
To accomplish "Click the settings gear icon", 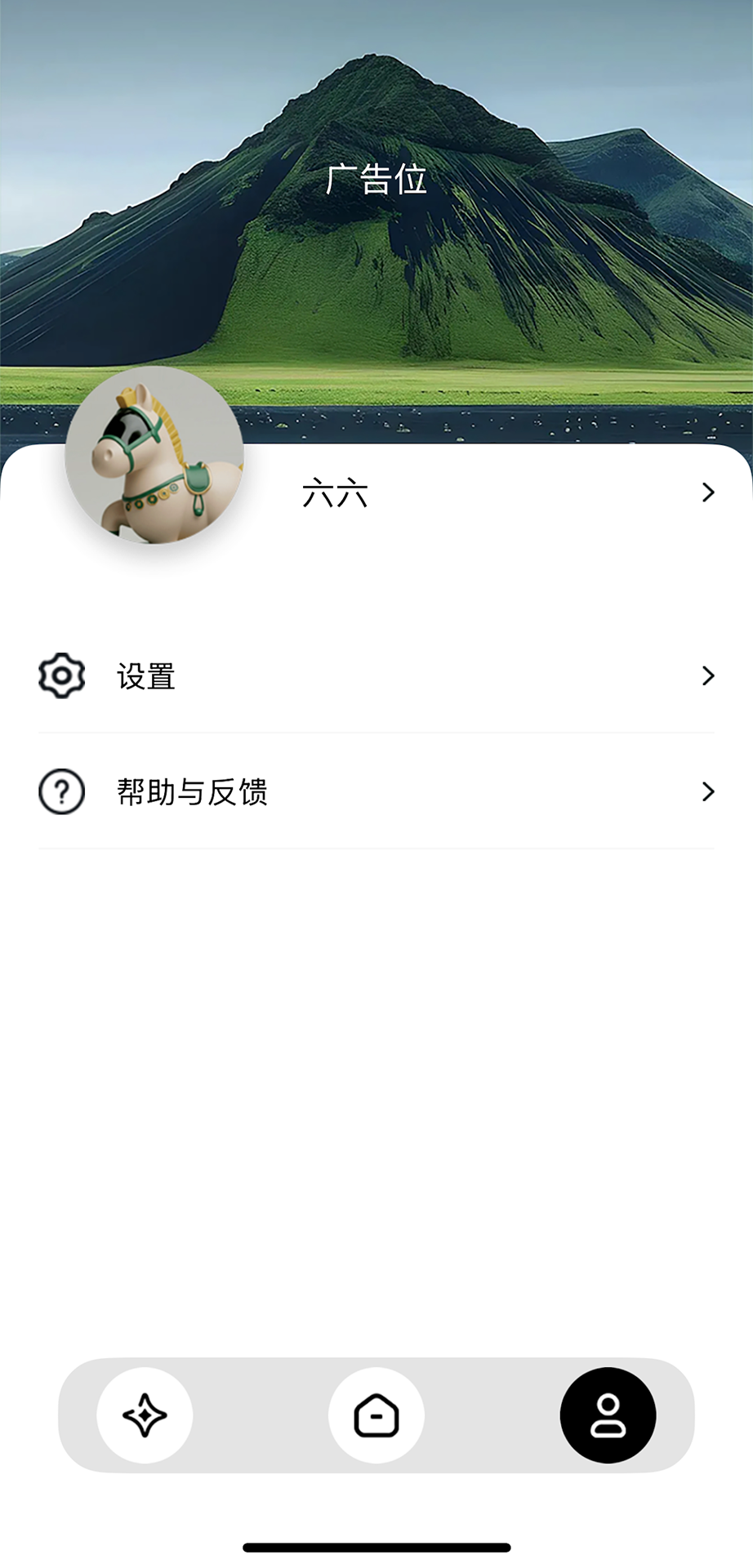I will click(x=60, y=675).
